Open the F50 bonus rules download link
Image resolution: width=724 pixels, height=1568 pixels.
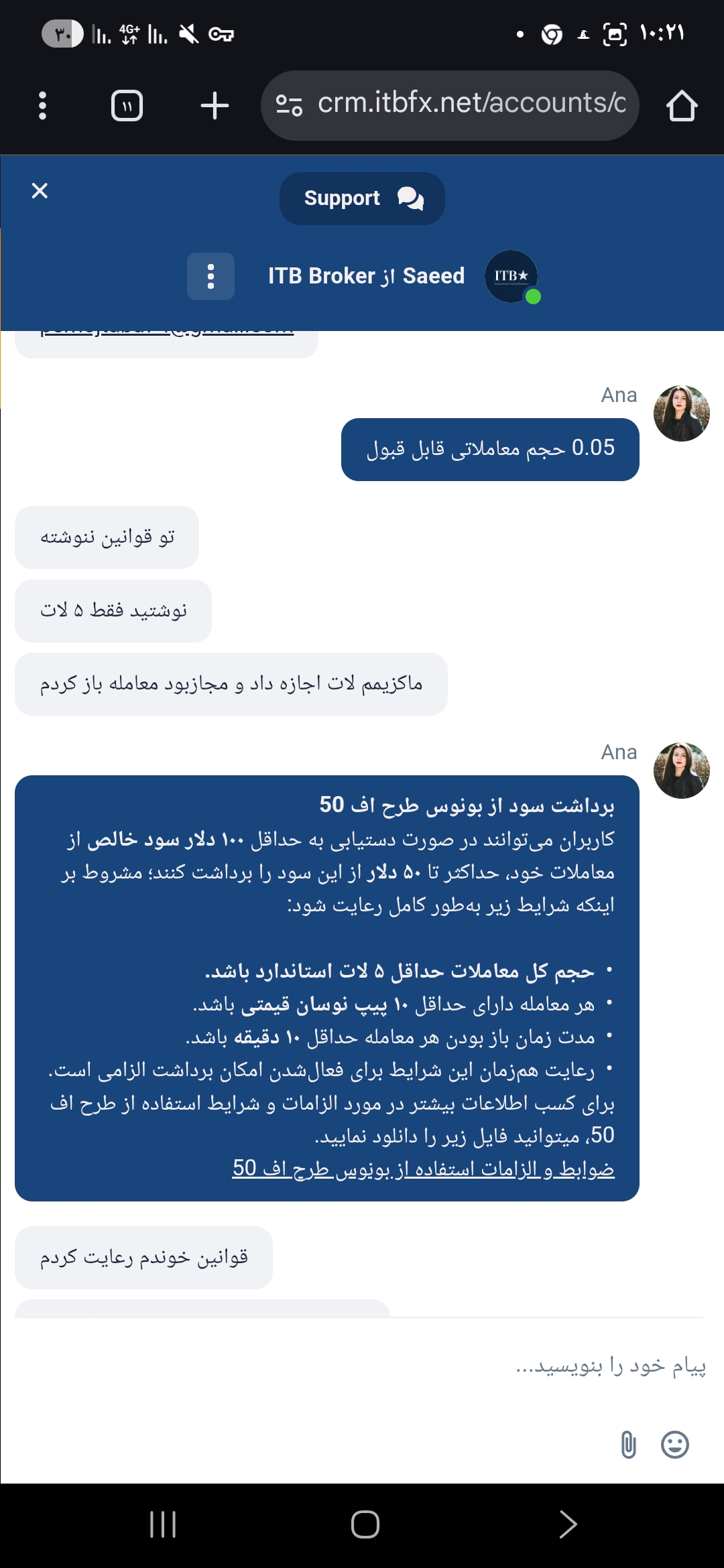click(x=423, y=1168)
